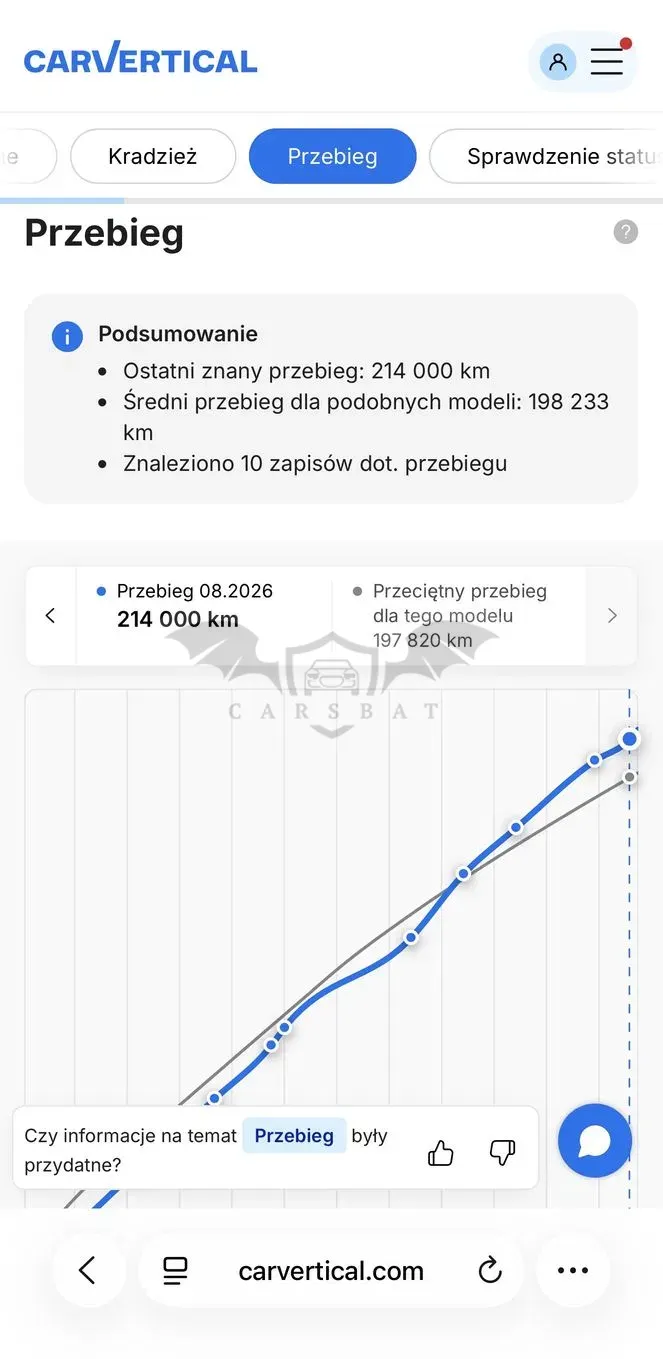Give thumbs down for Przebieg info
Screen dimensions: 663x1359
point(502,1153)
